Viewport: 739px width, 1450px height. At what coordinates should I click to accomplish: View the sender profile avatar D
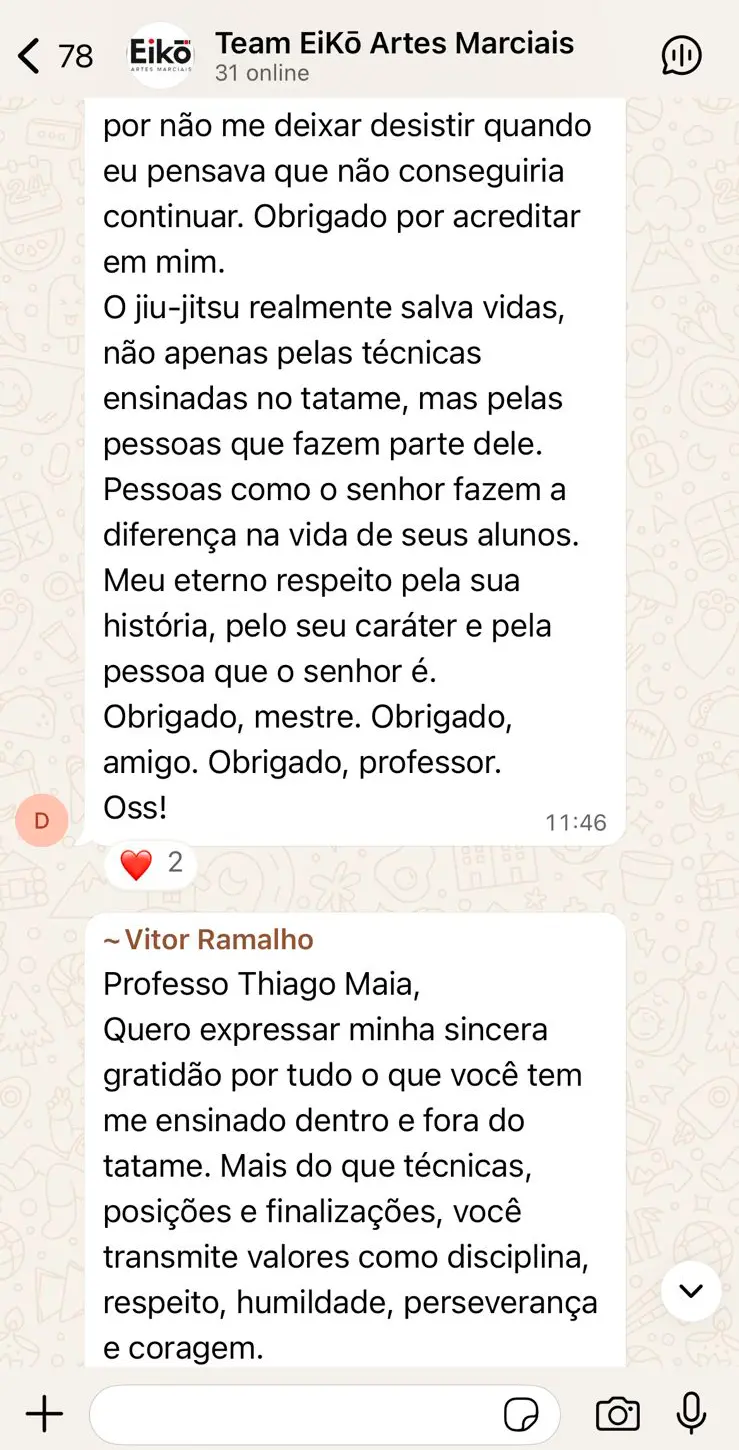point(42,821)
